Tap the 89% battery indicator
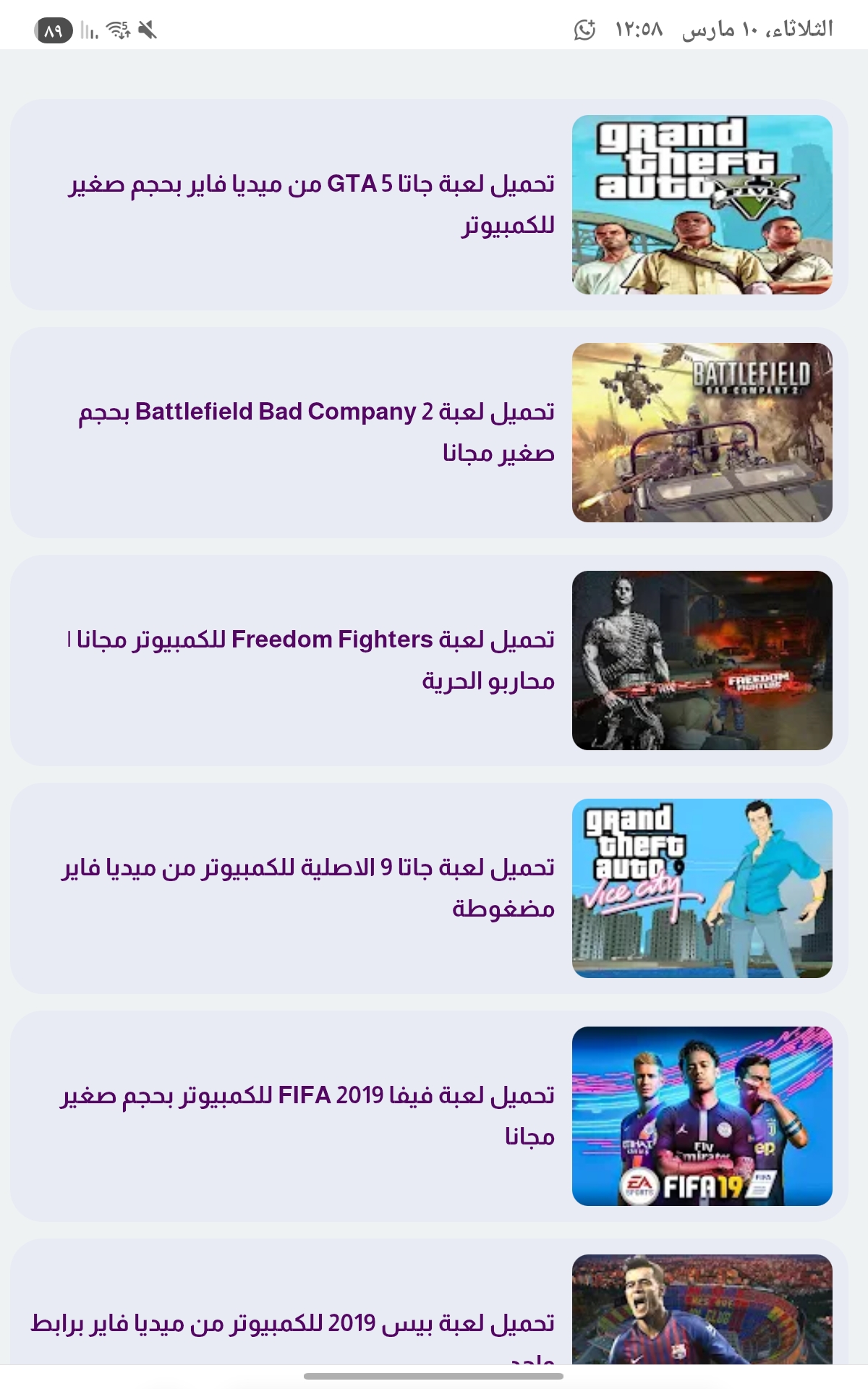This screenshot has height=1389, width=868. click(54, 29)
